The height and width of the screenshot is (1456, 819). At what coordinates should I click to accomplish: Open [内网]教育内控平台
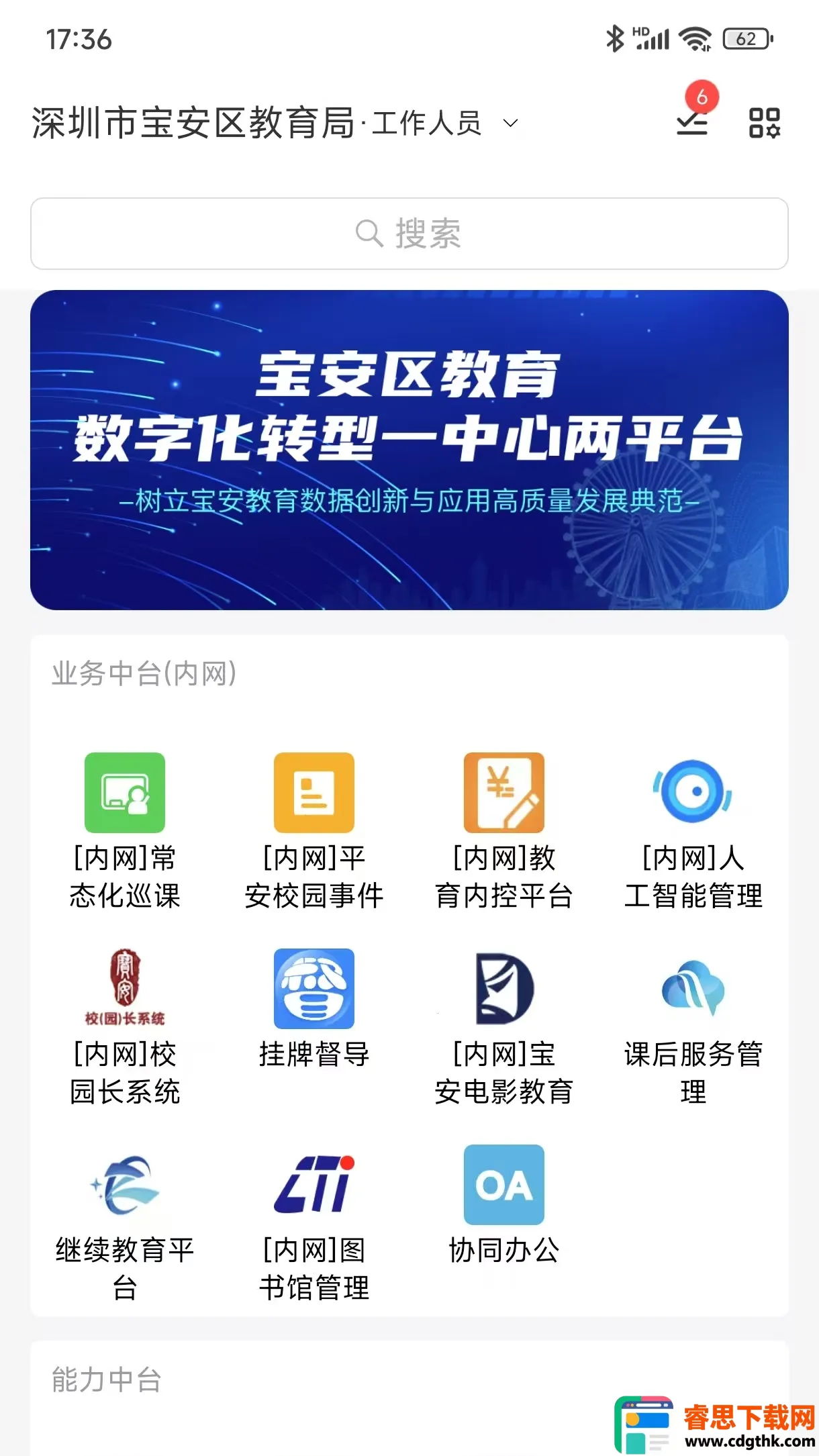tap(503, 793)
